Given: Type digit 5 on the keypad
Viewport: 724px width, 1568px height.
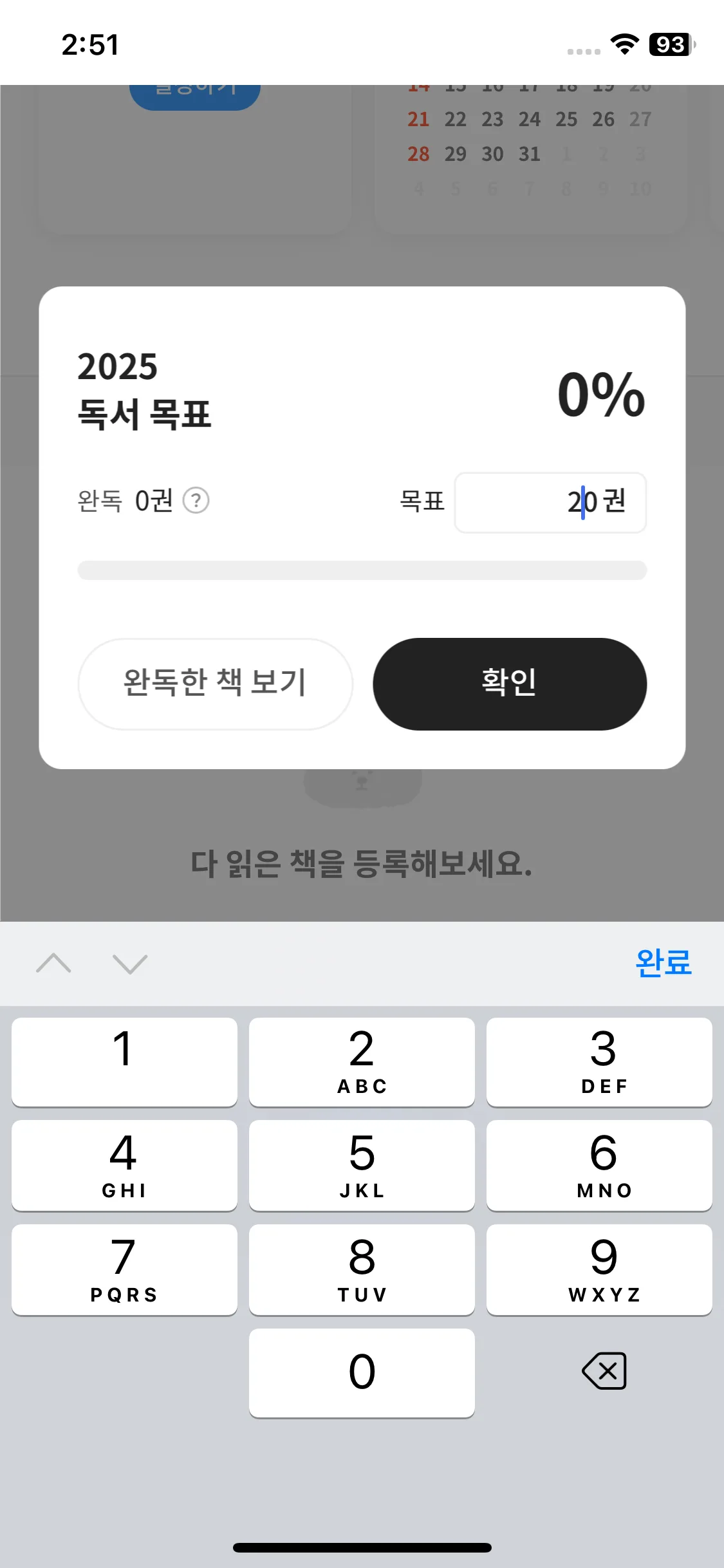Looking at the screenshot, I should (362, 1165).
